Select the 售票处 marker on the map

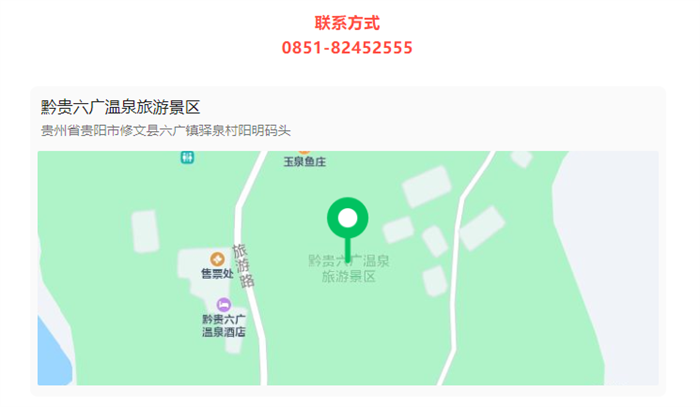point(217,260)
